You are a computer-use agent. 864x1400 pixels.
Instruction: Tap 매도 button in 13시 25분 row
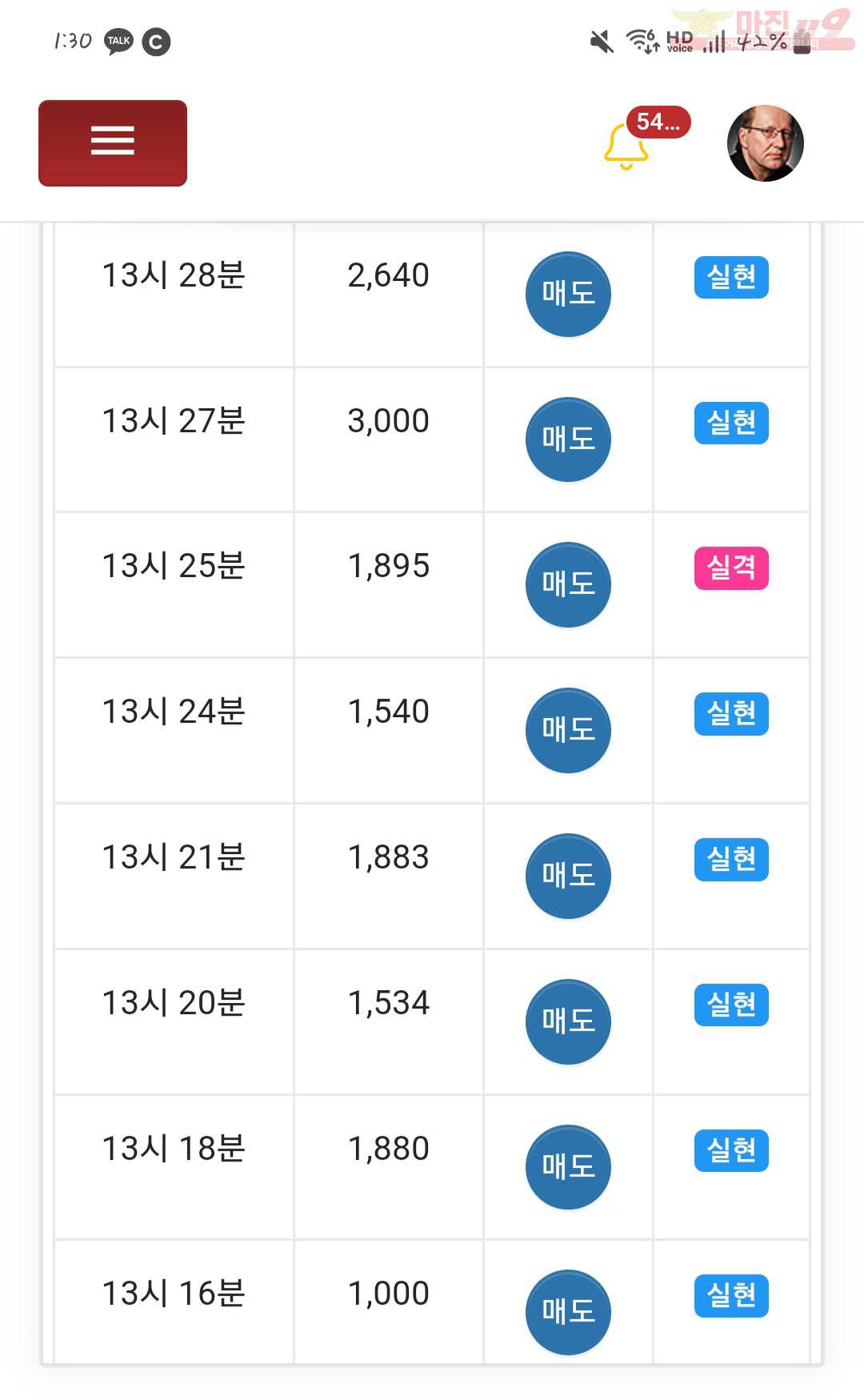[568, 585]
